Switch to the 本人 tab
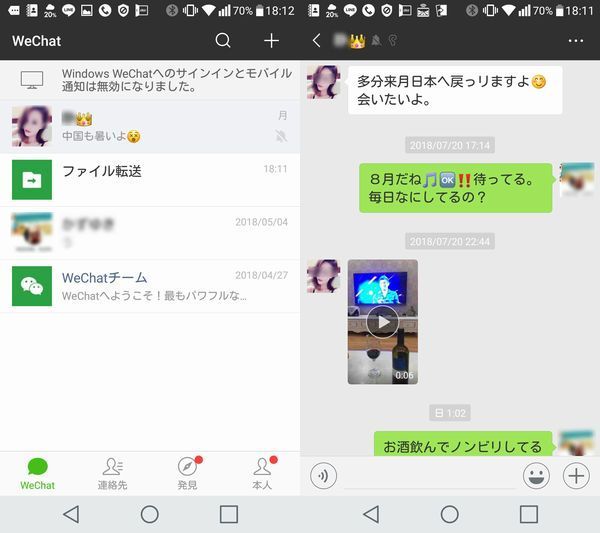Screen dimensions: 600x533 pos(262,473)
